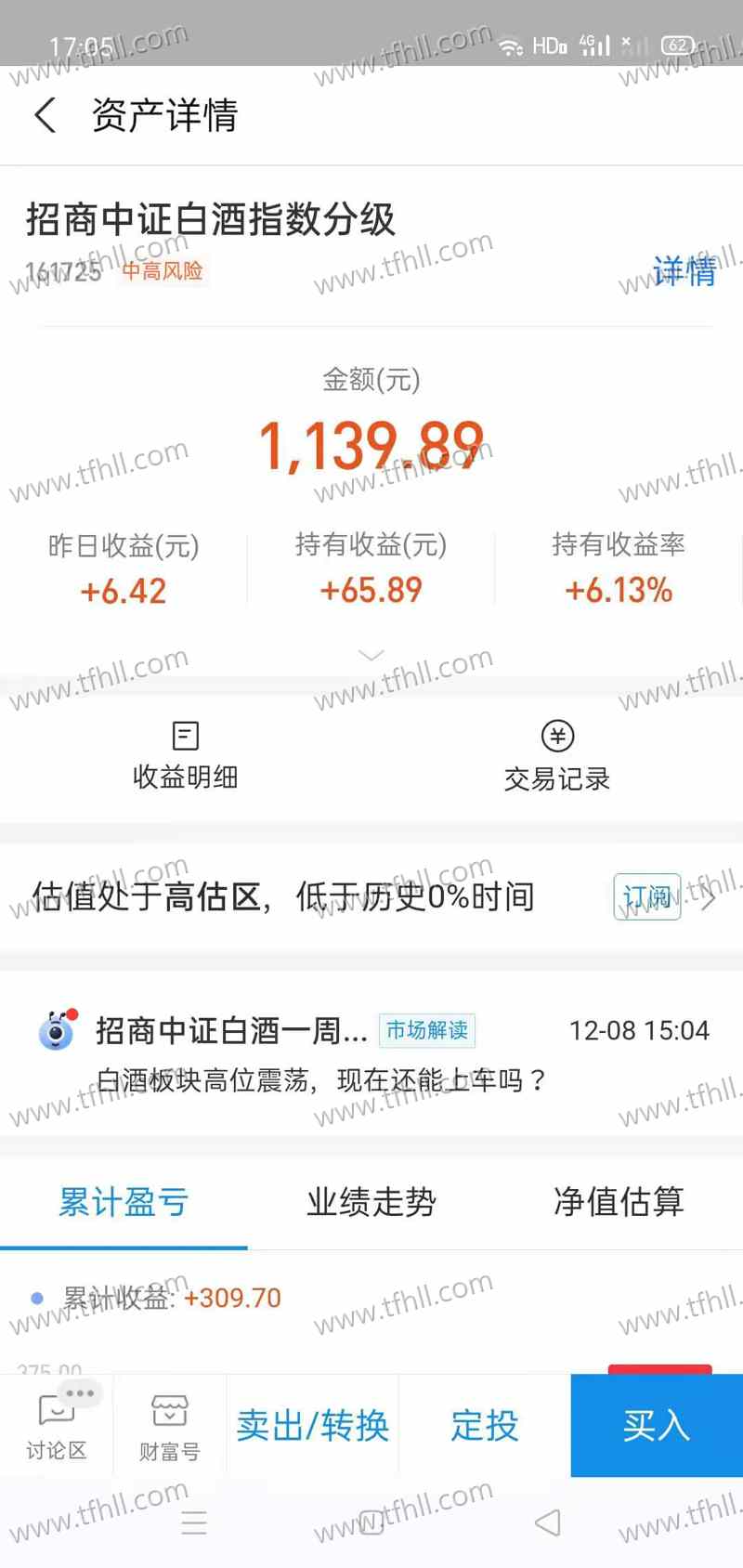Set up a 定投 recurring investment

484,1425
